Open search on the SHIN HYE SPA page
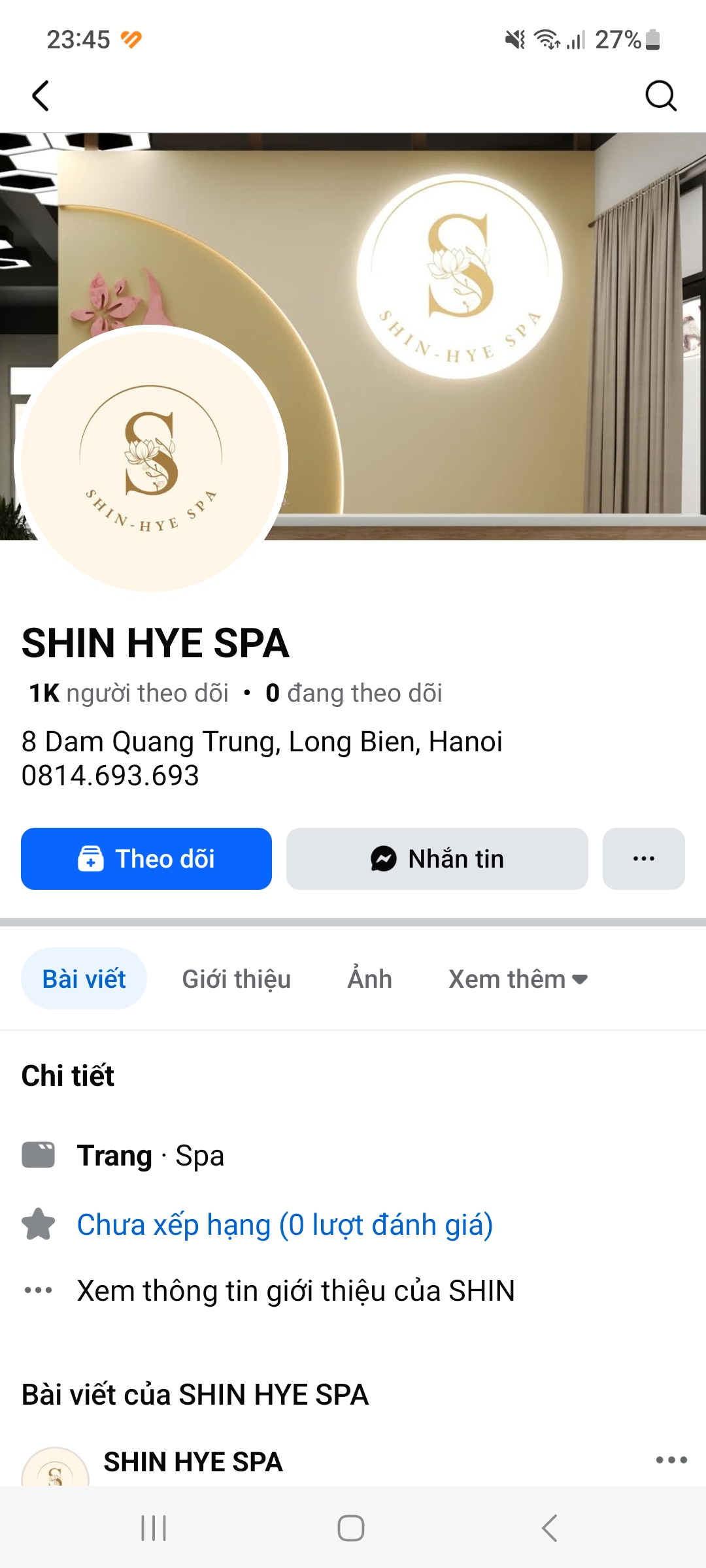706x1568 pixels. pyautogui.click(x=660, y=96)
